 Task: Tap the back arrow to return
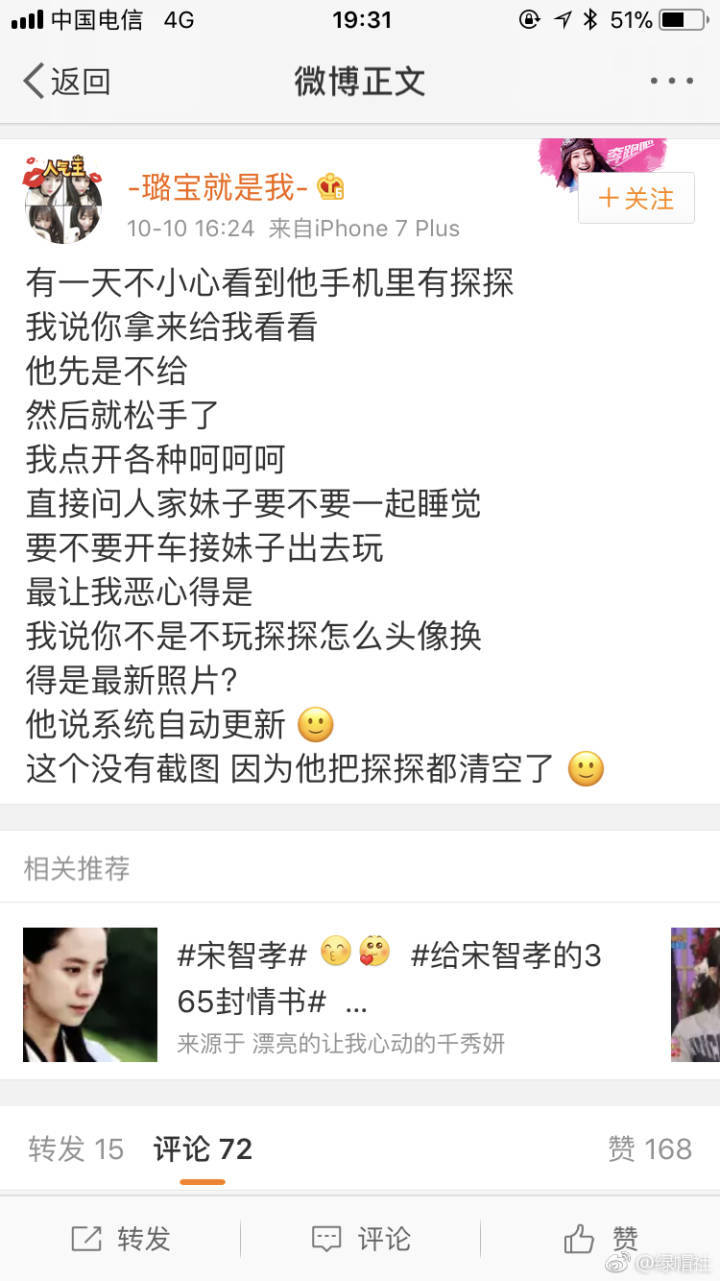(35, 80)
